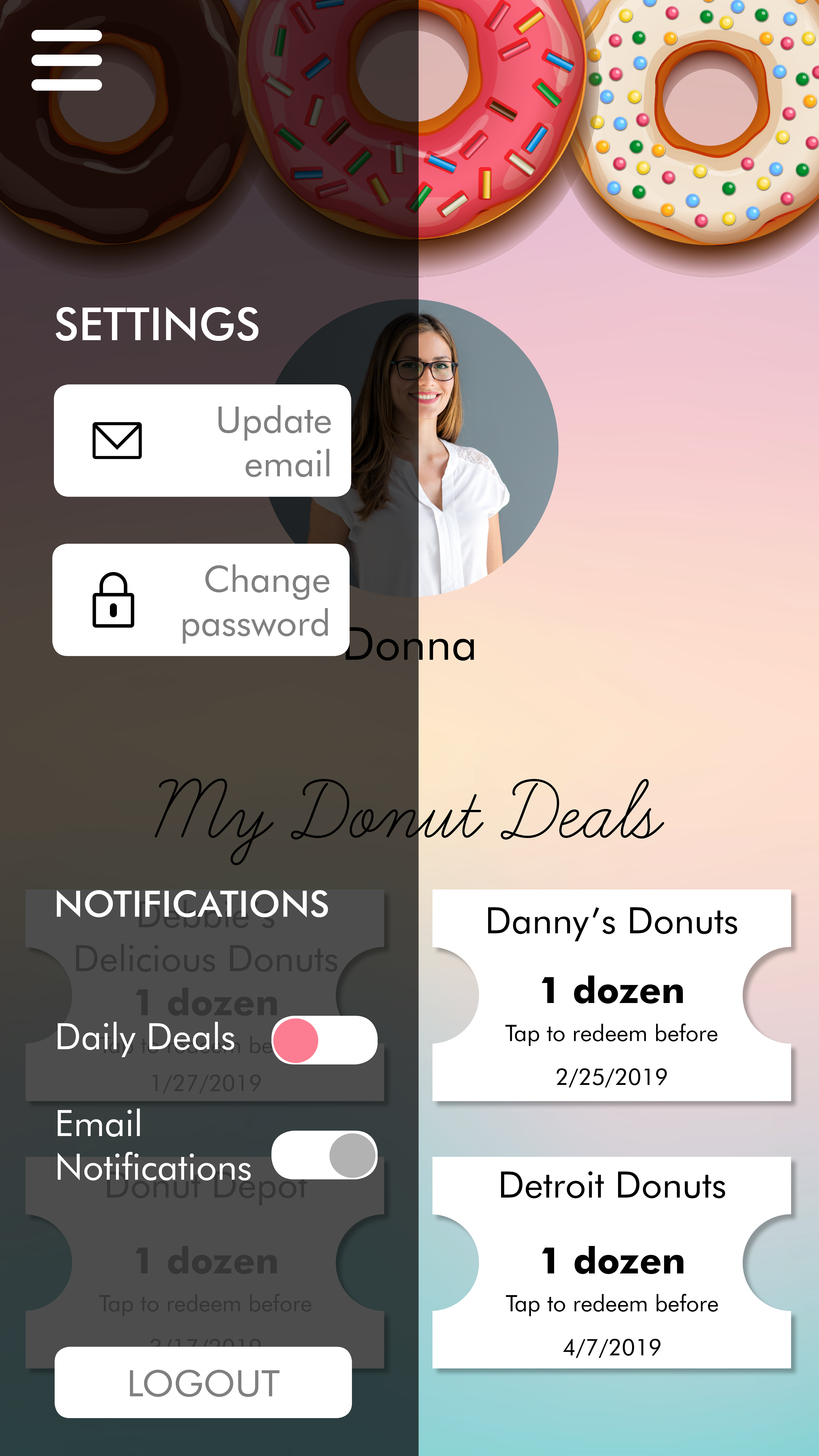
Task: Log out with the LOGOUT button
Action: click(x=203, y=1382)
